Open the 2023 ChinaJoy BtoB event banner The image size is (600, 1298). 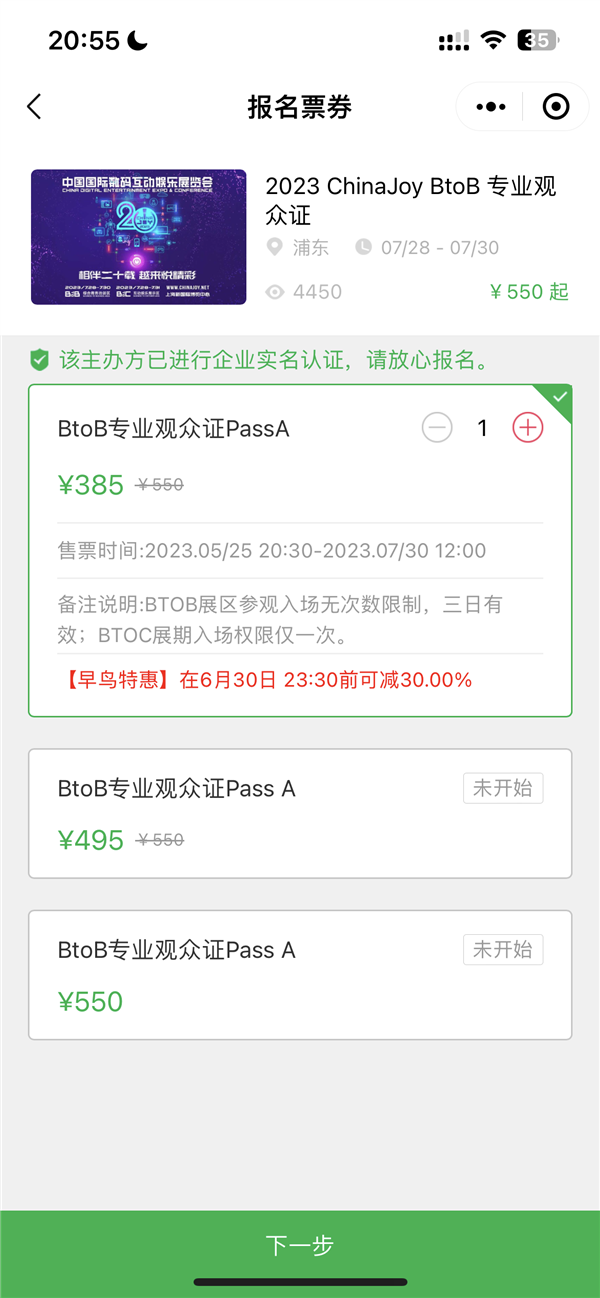click(x=139, y=237)
